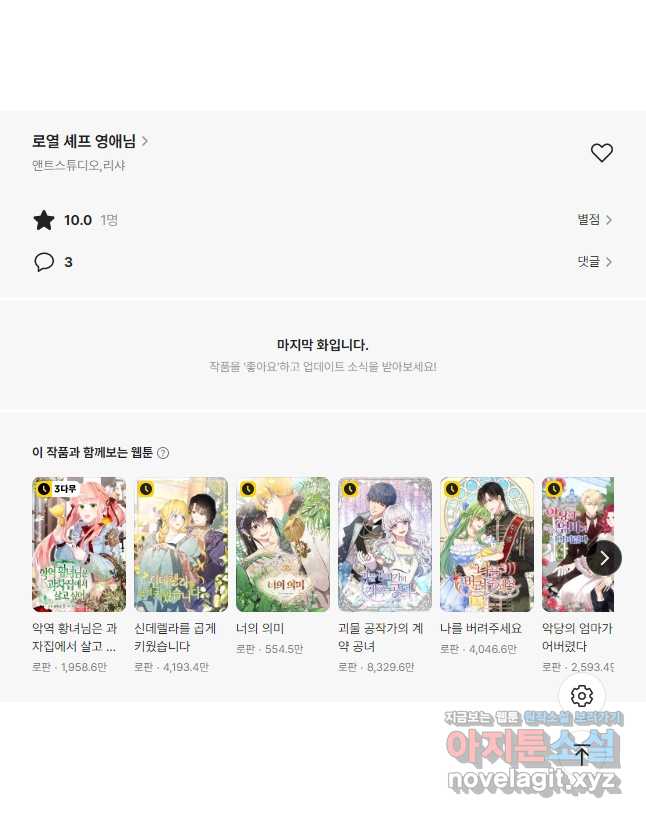Screen dimensions: 646x818
Task: Open the 나를 버려주세요 webtoon
Action: pyautogui.click(x=487, y=545)
